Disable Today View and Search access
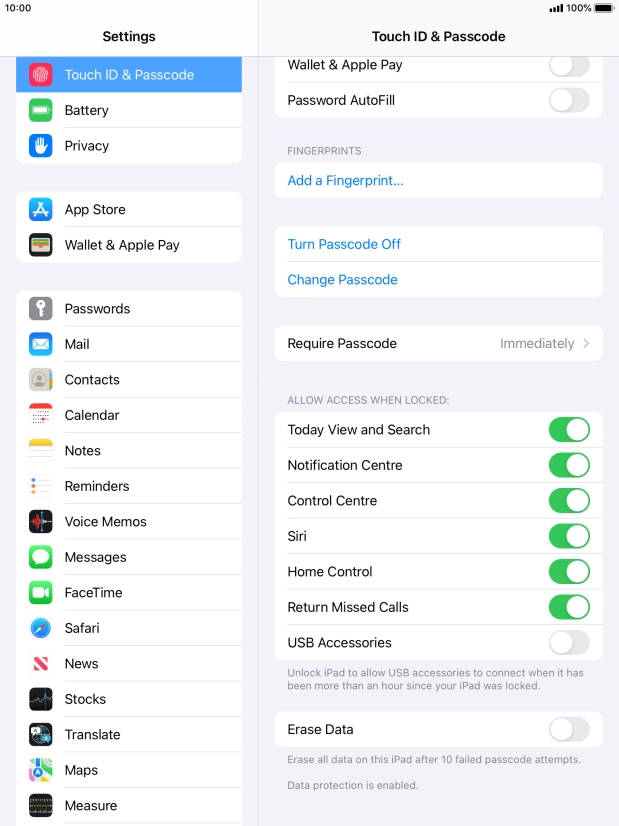 point(568,430)
